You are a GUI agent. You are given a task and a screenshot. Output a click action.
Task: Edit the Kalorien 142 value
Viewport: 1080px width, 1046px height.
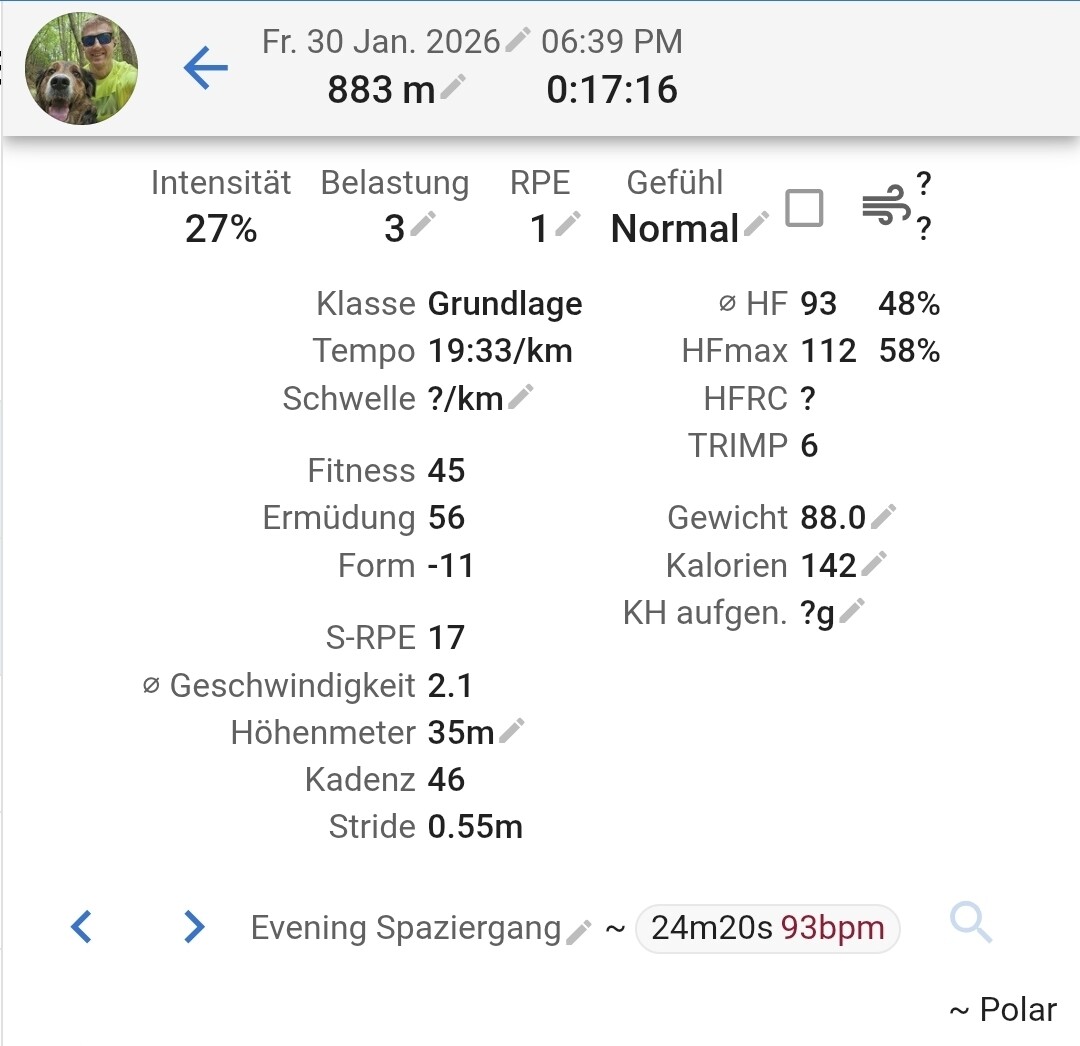tap(873, 564)
